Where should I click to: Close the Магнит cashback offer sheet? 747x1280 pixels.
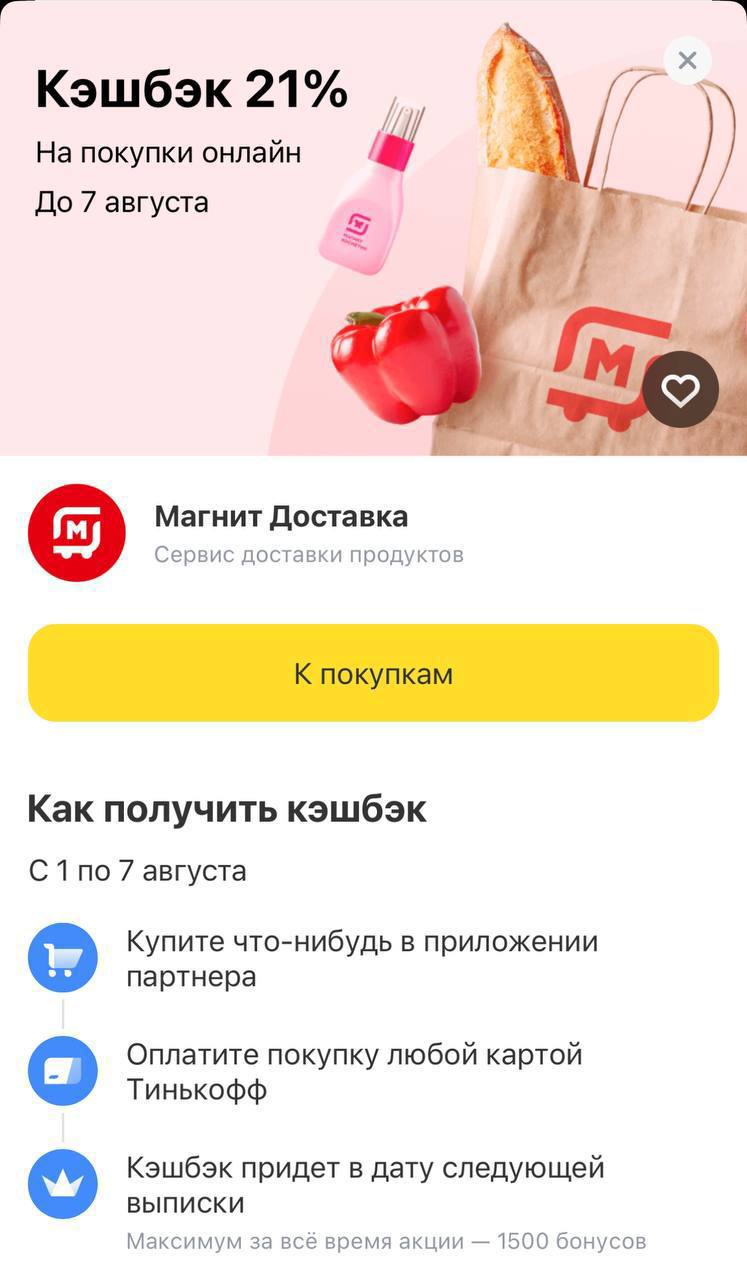pyautogui.click(x=687, y=61)
